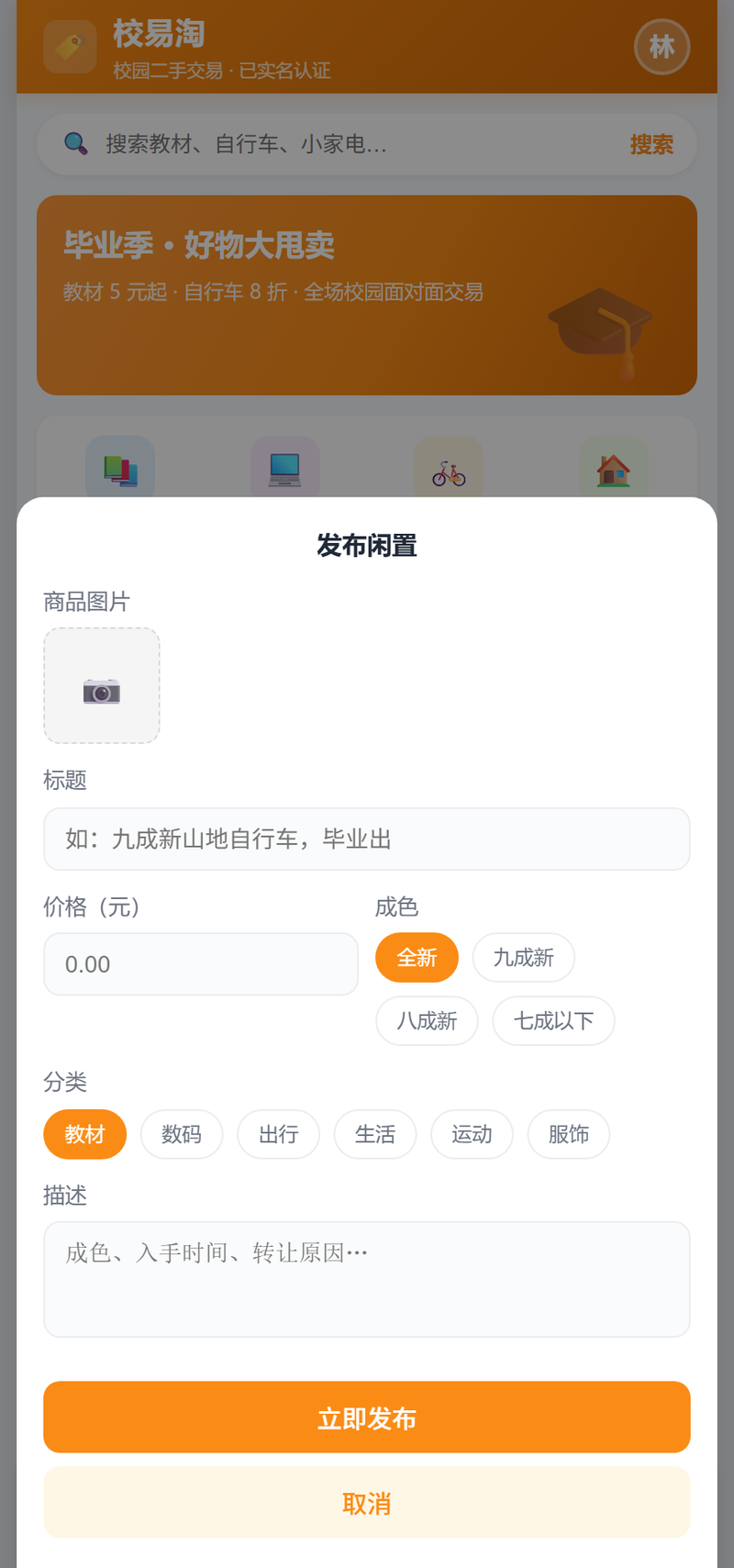This screenshot has height=1568, width=734.
Task: Choose the 教材 category chip
Action: [x=84, y=1134]
